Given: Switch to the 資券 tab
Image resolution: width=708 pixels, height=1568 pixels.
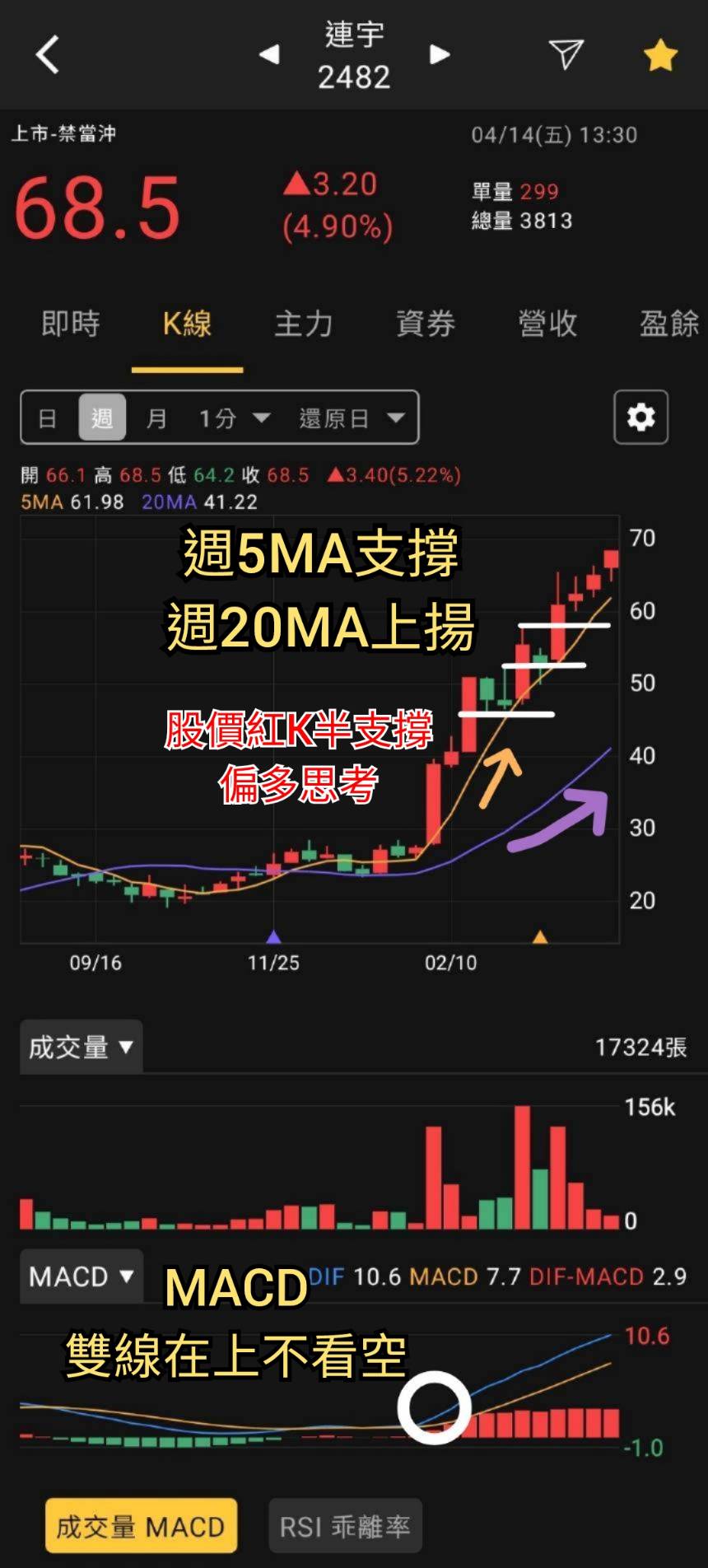Looking at the screenshot, I should point(426,324).
